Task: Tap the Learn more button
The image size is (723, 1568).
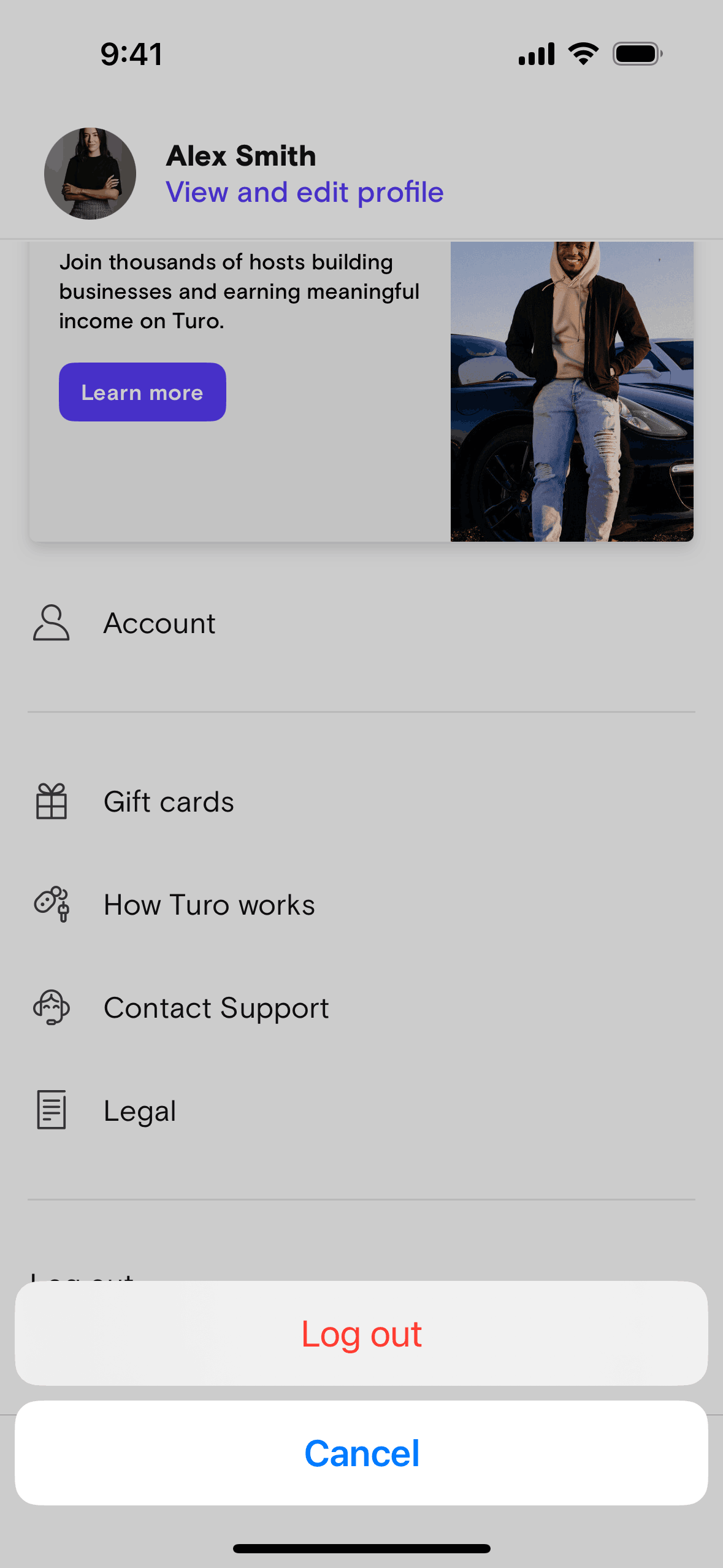Action: click(142, 393)
